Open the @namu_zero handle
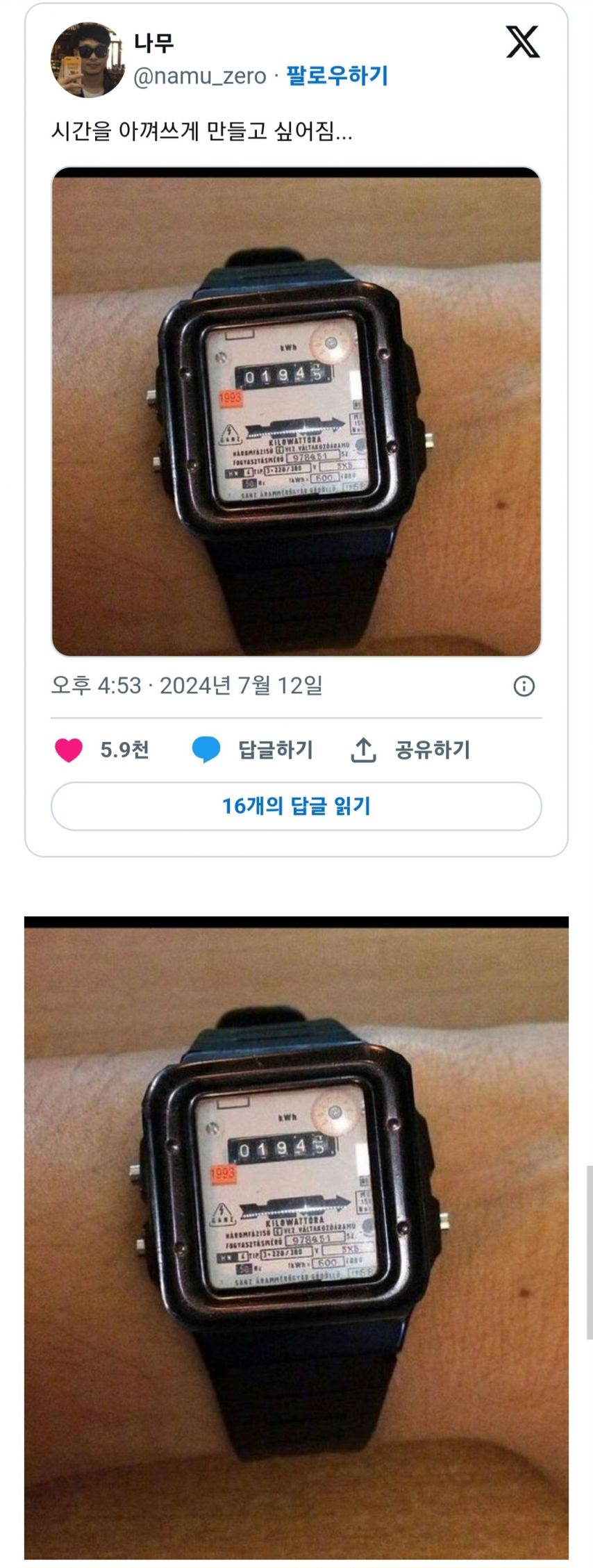 tap(200, 76)
